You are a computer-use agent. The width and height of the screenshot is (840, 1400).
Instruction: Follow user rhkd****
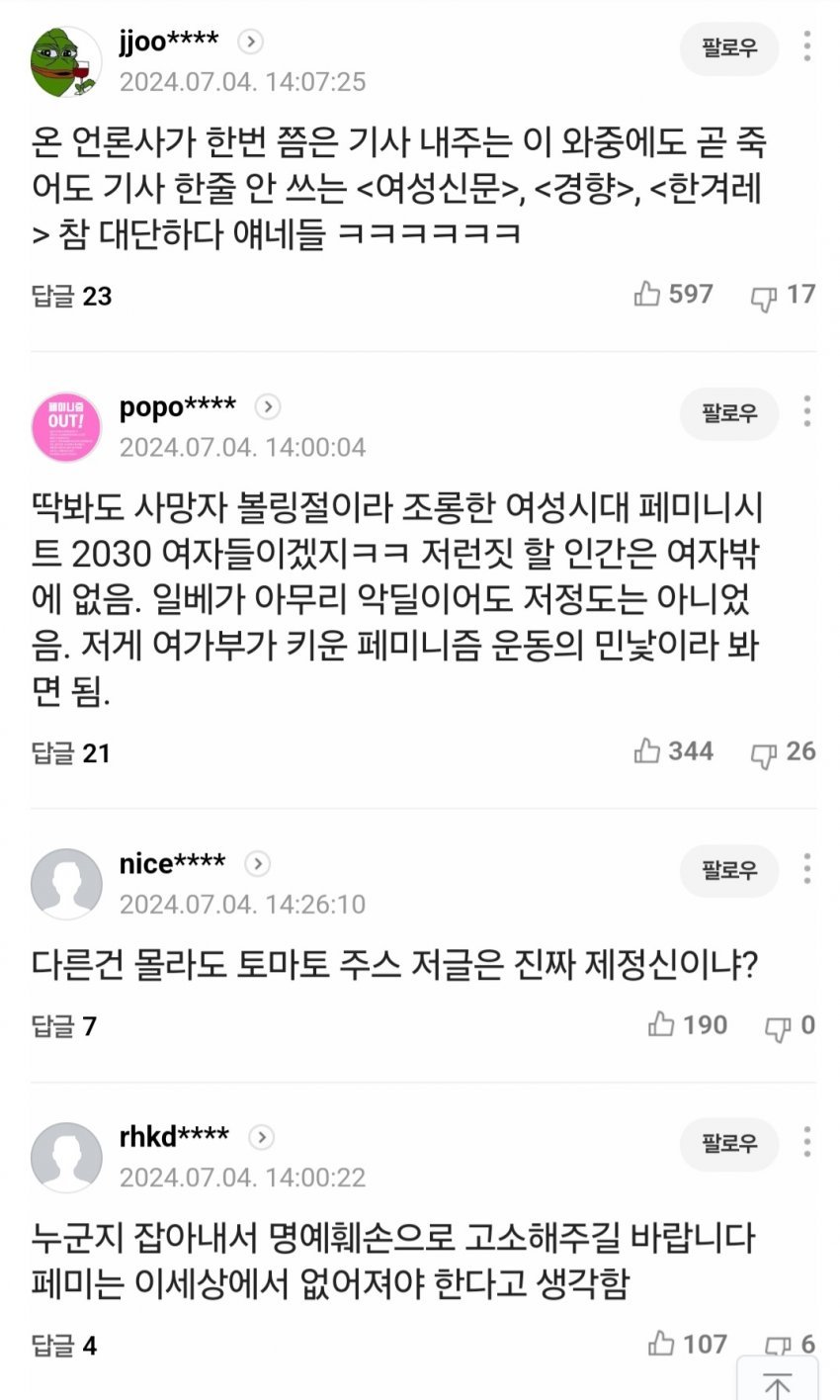coord(728,1144)
